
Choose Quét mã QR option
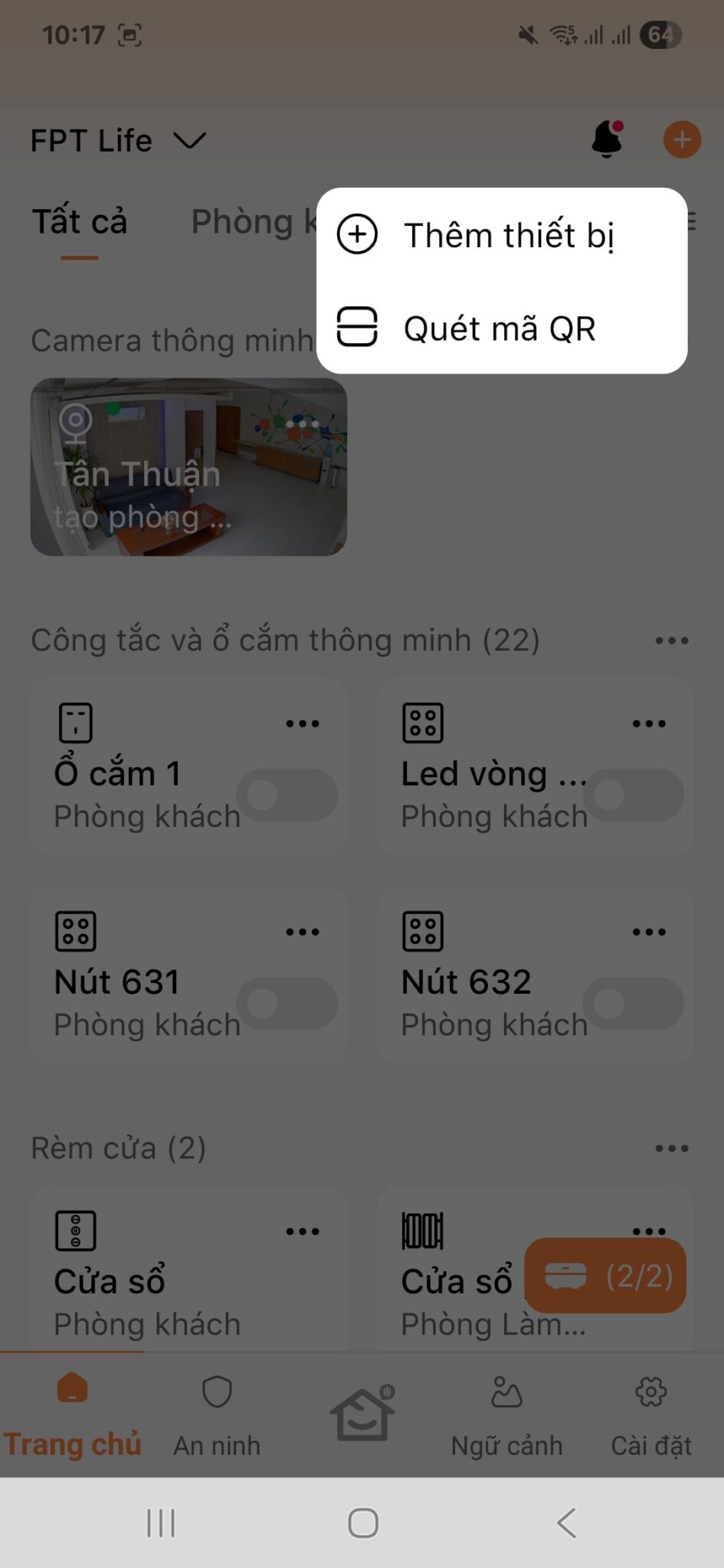(x=502, y=328)
